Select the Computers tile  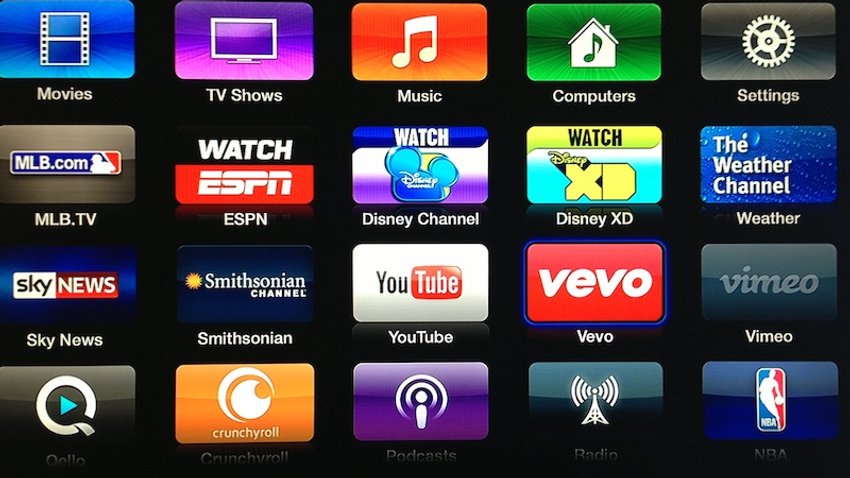point(594,42)
